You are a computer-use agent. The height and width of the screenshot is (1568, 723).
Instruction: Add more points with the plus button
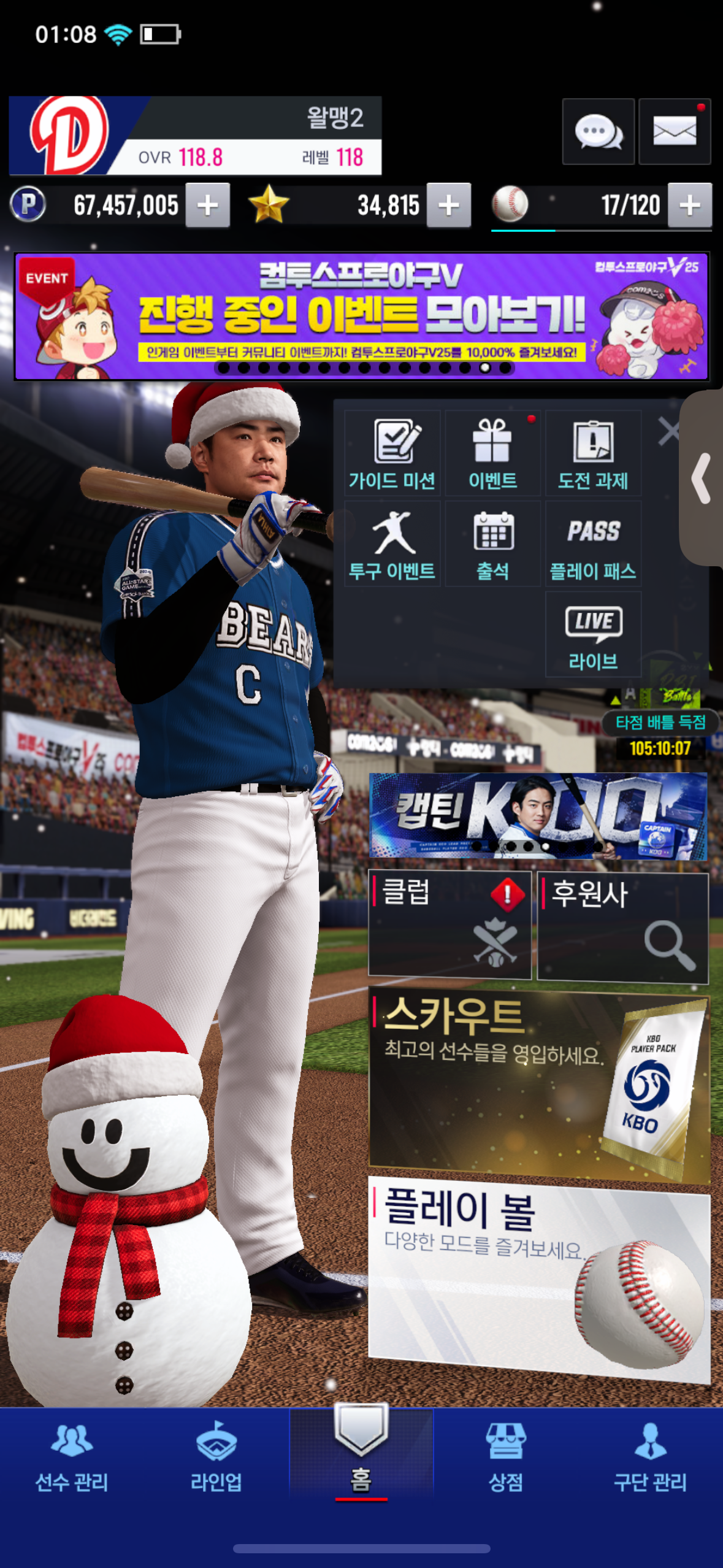[208, 206]
